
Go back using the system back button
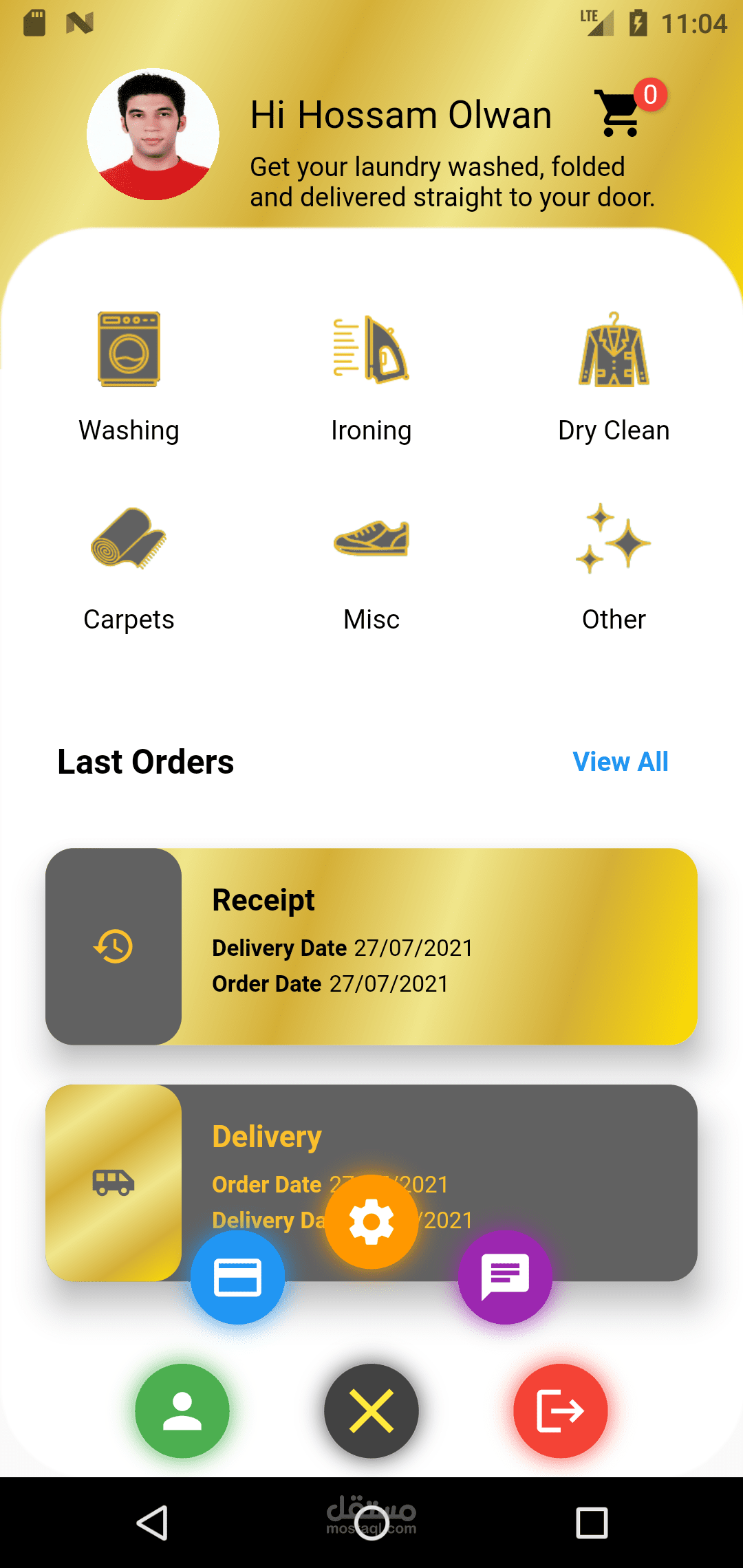pyautogui.click(x=152, y=1523)
